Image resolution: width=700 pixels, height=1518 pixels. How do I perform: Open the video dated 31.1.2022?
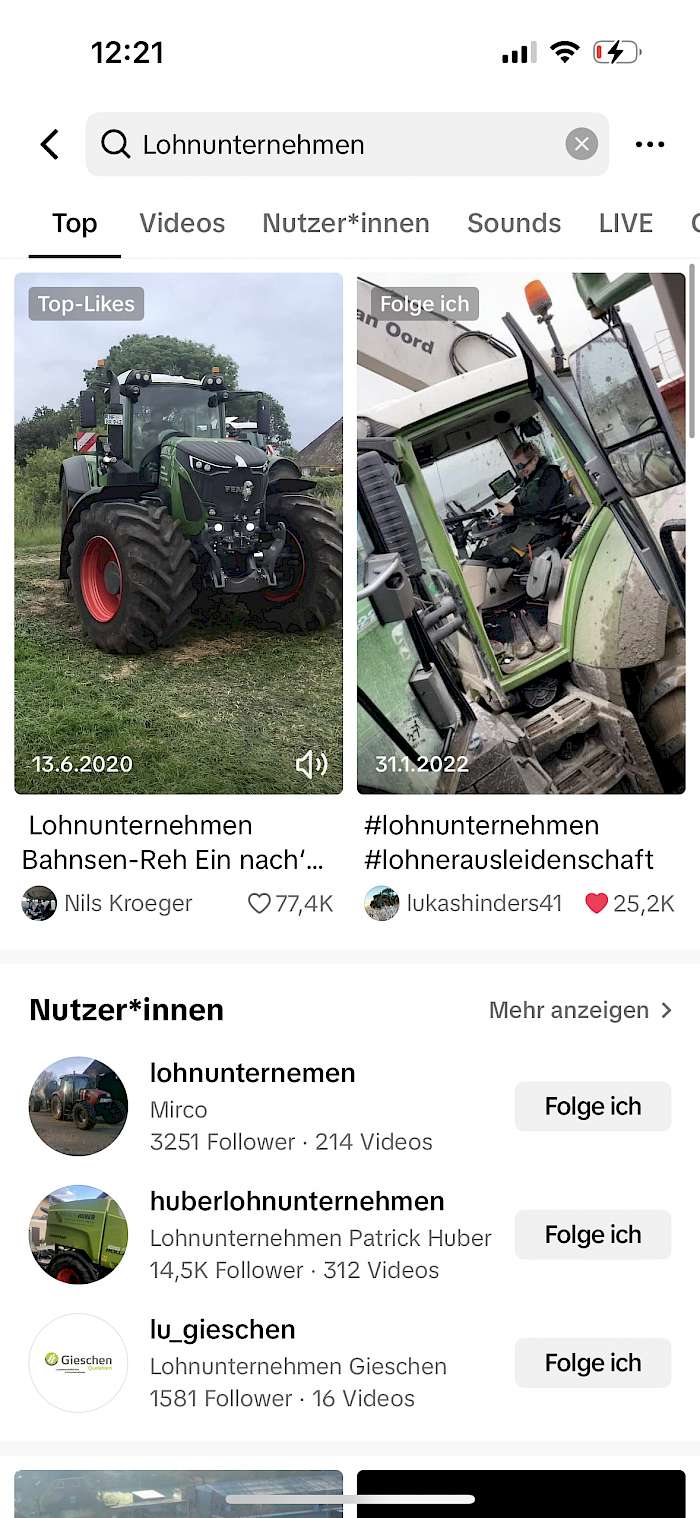[521, 533]
